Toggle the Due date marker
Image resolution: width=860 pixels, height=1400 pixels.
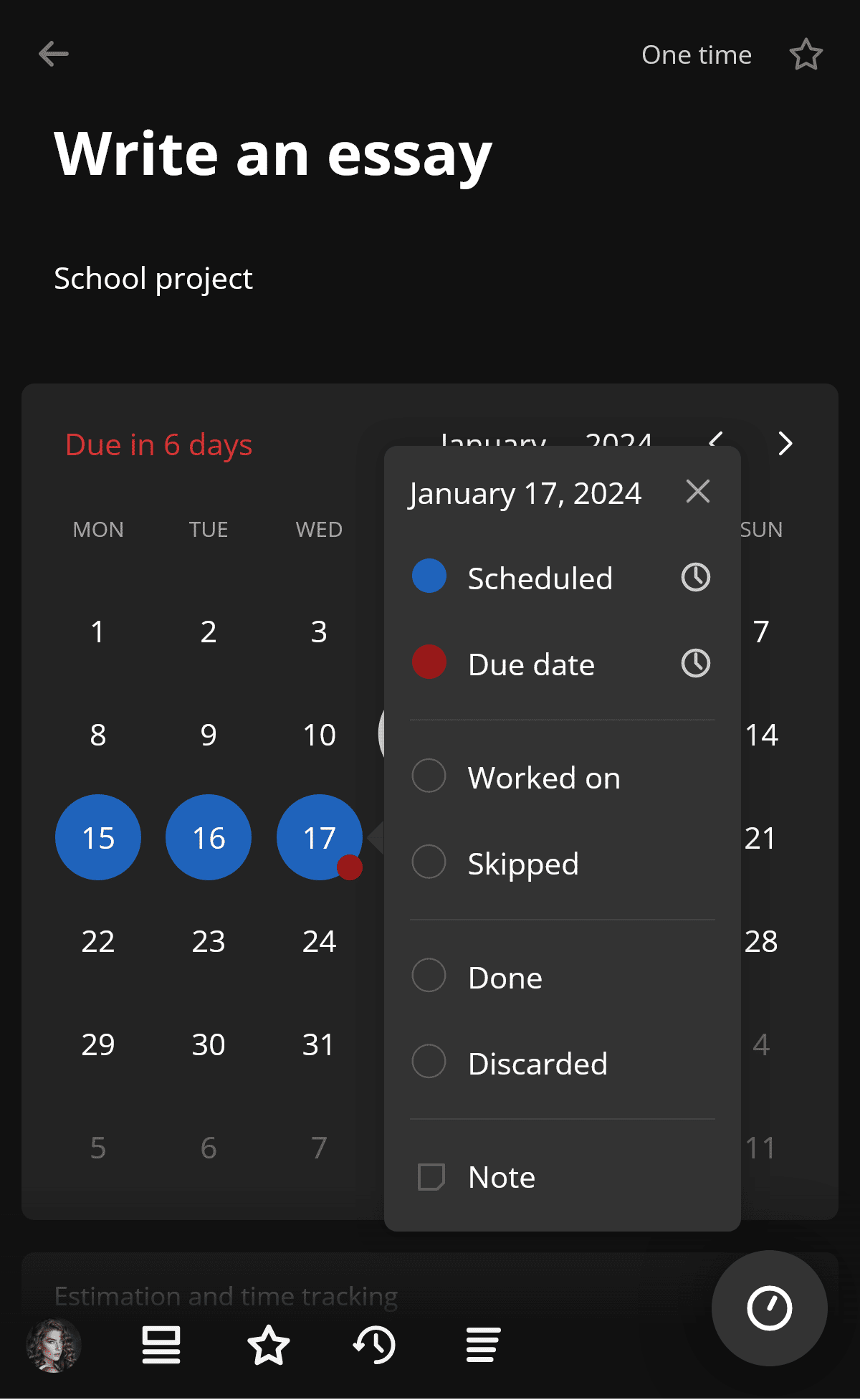click(x=429, y=662)
